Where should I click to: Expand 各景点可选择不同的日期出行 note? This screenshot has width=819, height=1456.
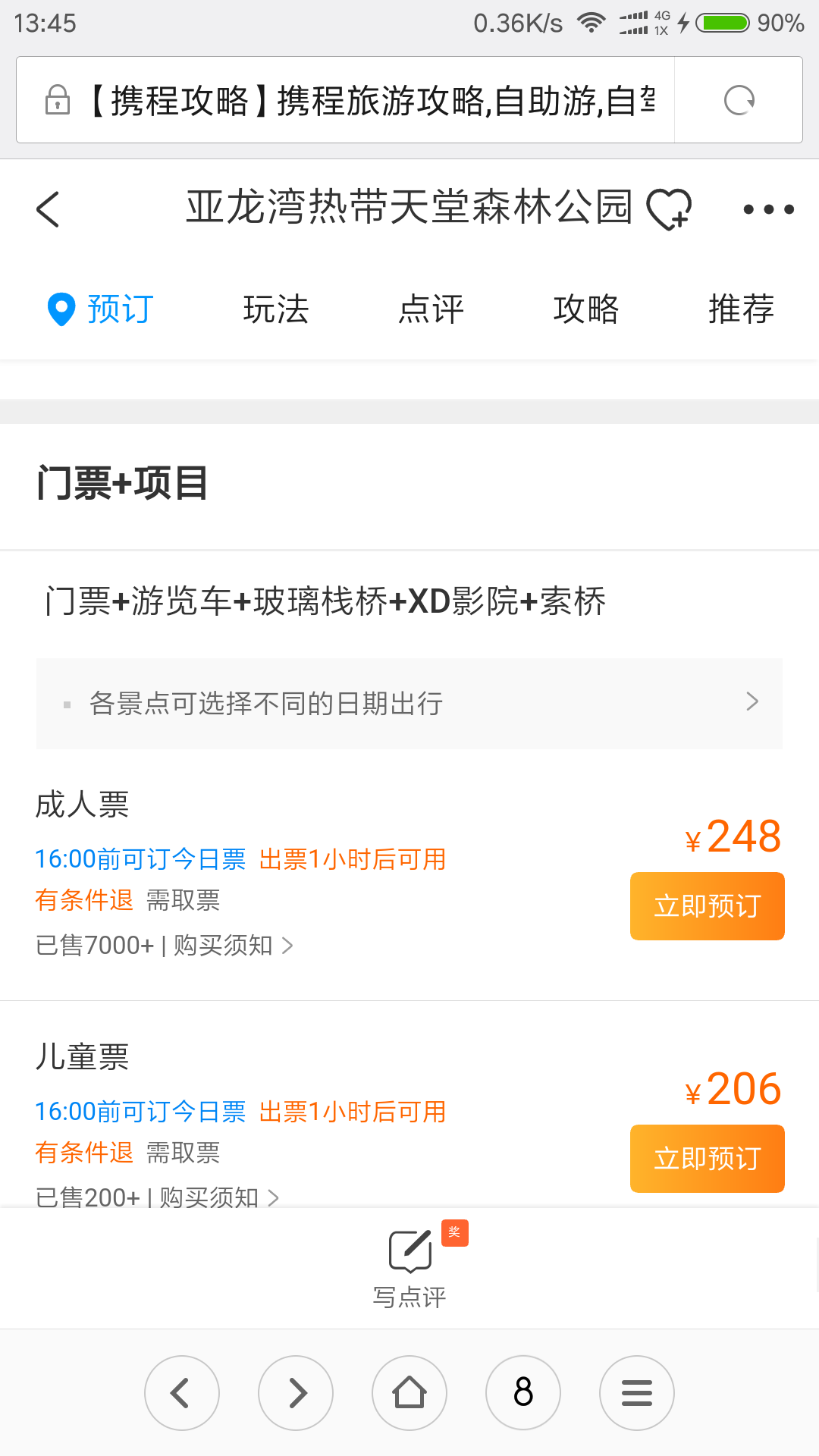pyautogui.click(x=409, y=704)
